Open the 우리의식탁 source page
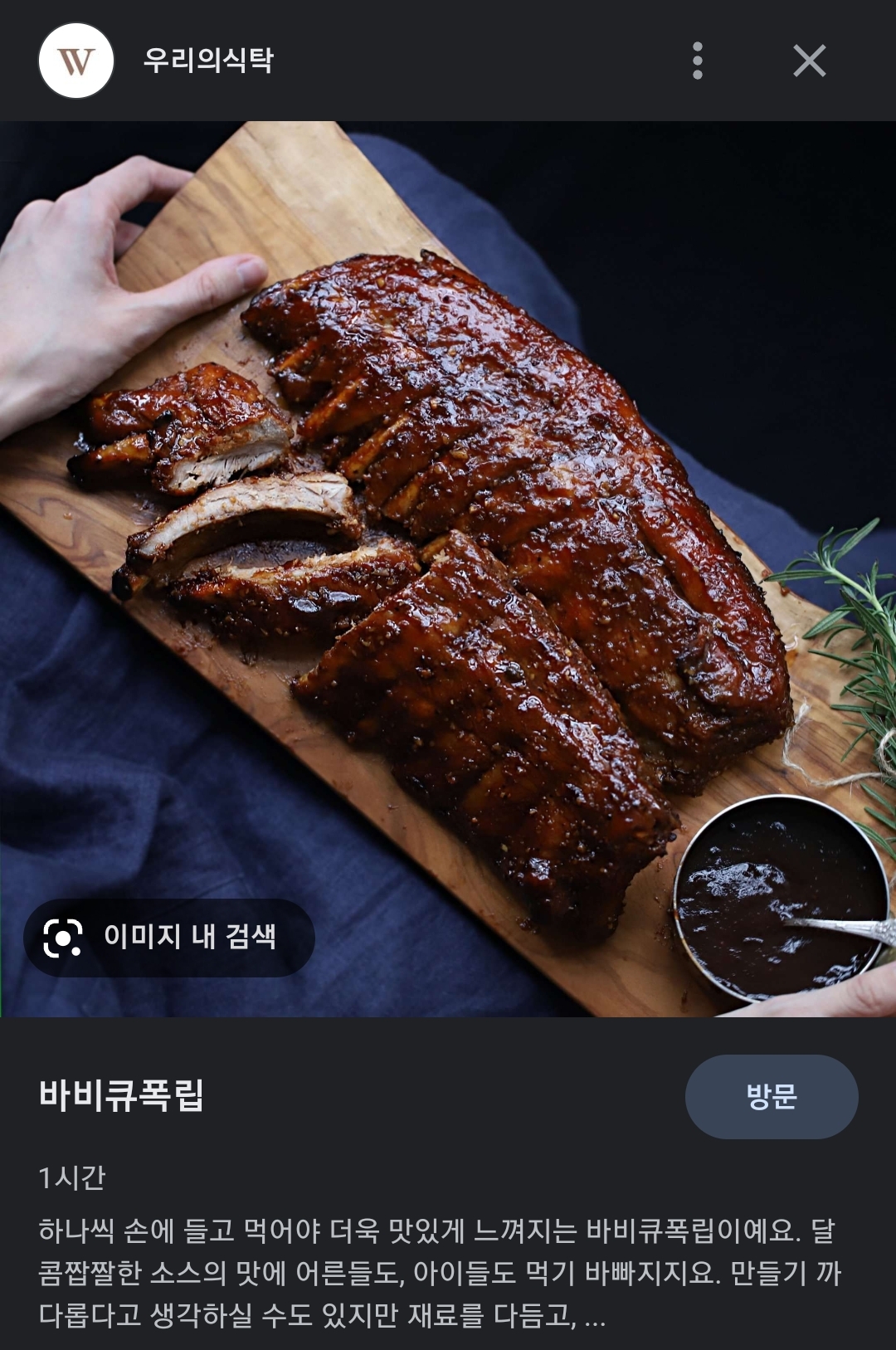 208,61
